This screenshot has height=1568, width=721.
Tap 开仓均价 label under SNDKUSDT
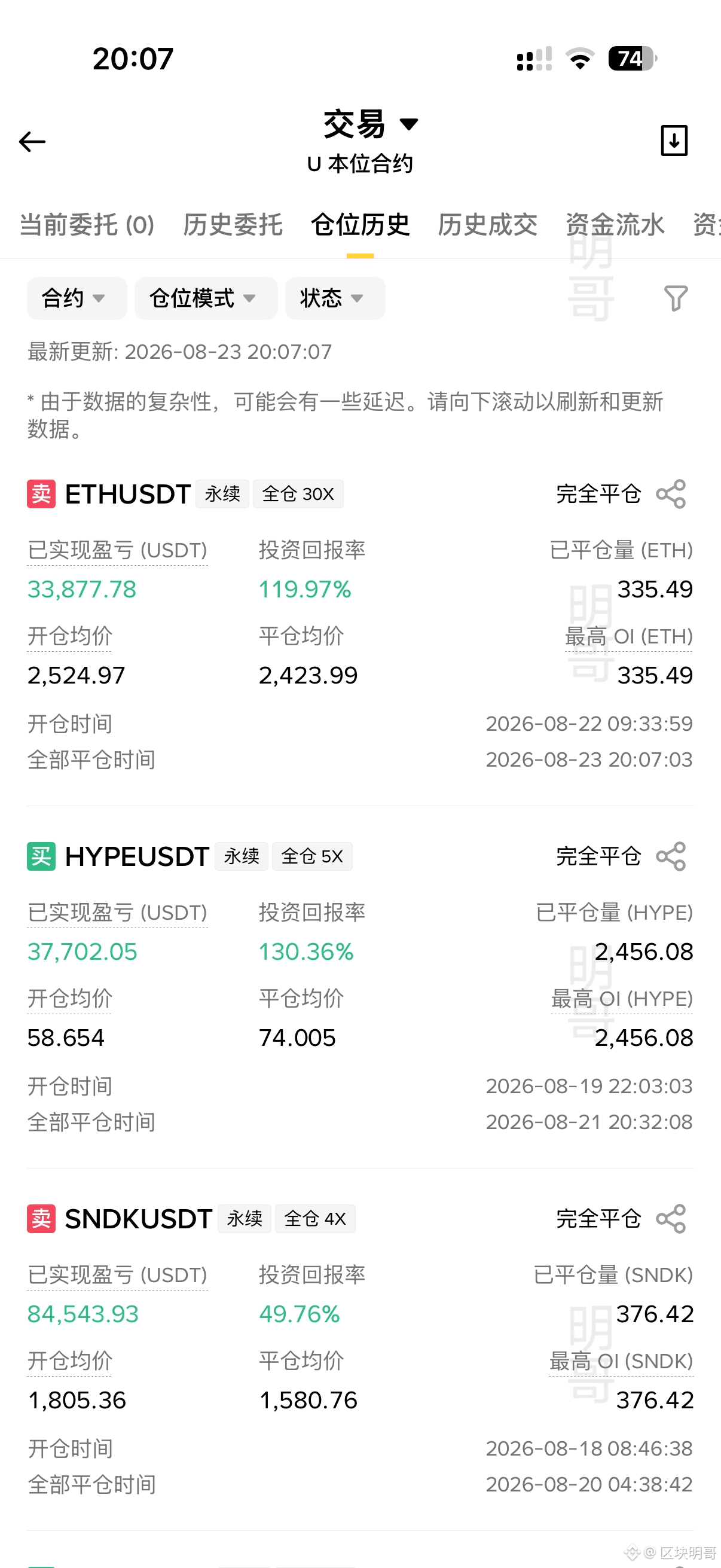click(x=70, y=1361)
